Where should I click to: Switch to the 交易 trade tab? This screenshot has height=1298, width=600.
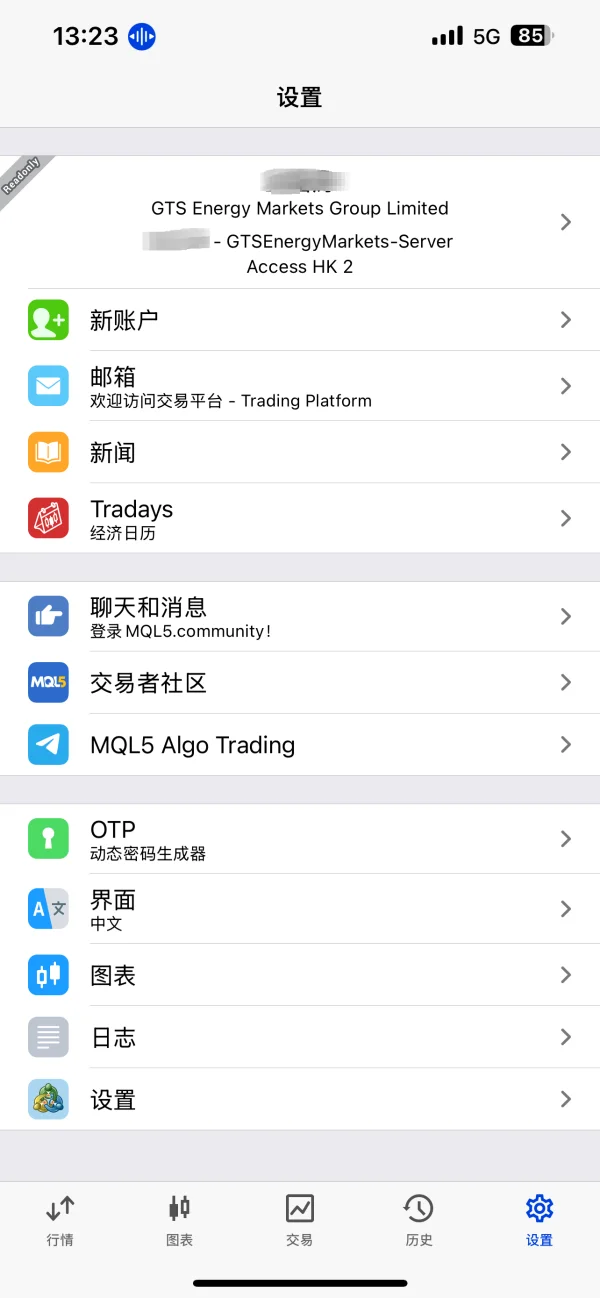(299, 1220)
